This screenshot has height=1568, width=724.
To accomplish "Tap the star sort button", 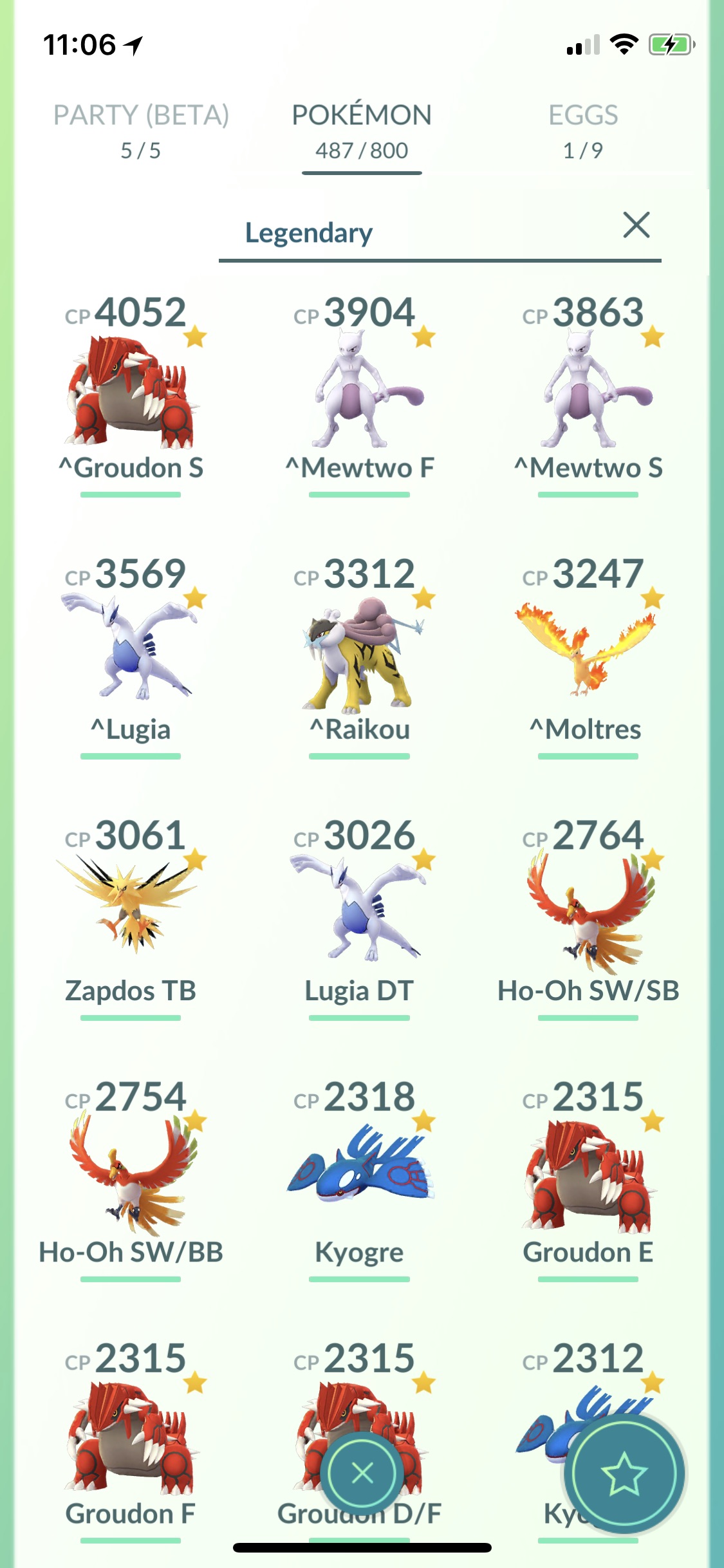I will 624,1473.
